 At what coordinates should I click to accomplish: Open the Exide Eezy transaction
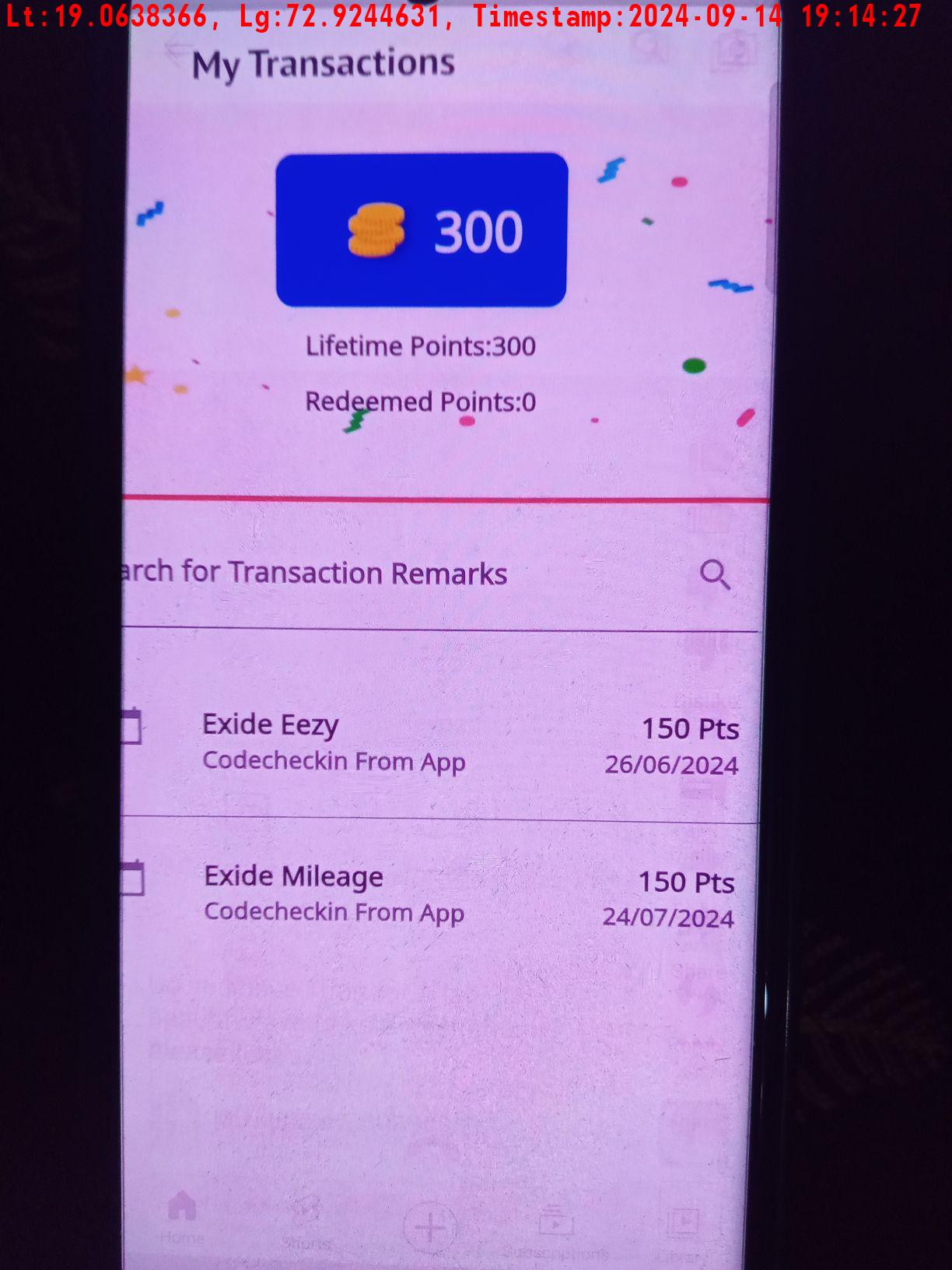436,743
